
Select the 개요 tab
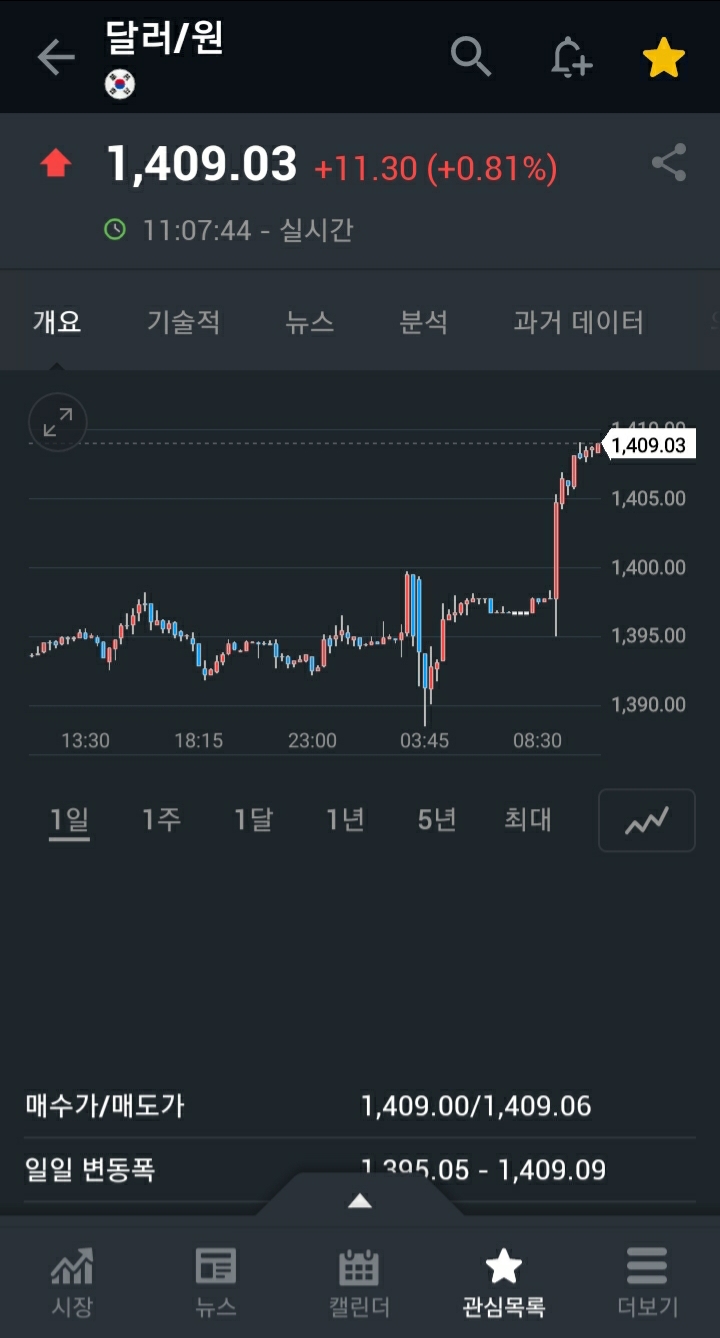point(57,322)
